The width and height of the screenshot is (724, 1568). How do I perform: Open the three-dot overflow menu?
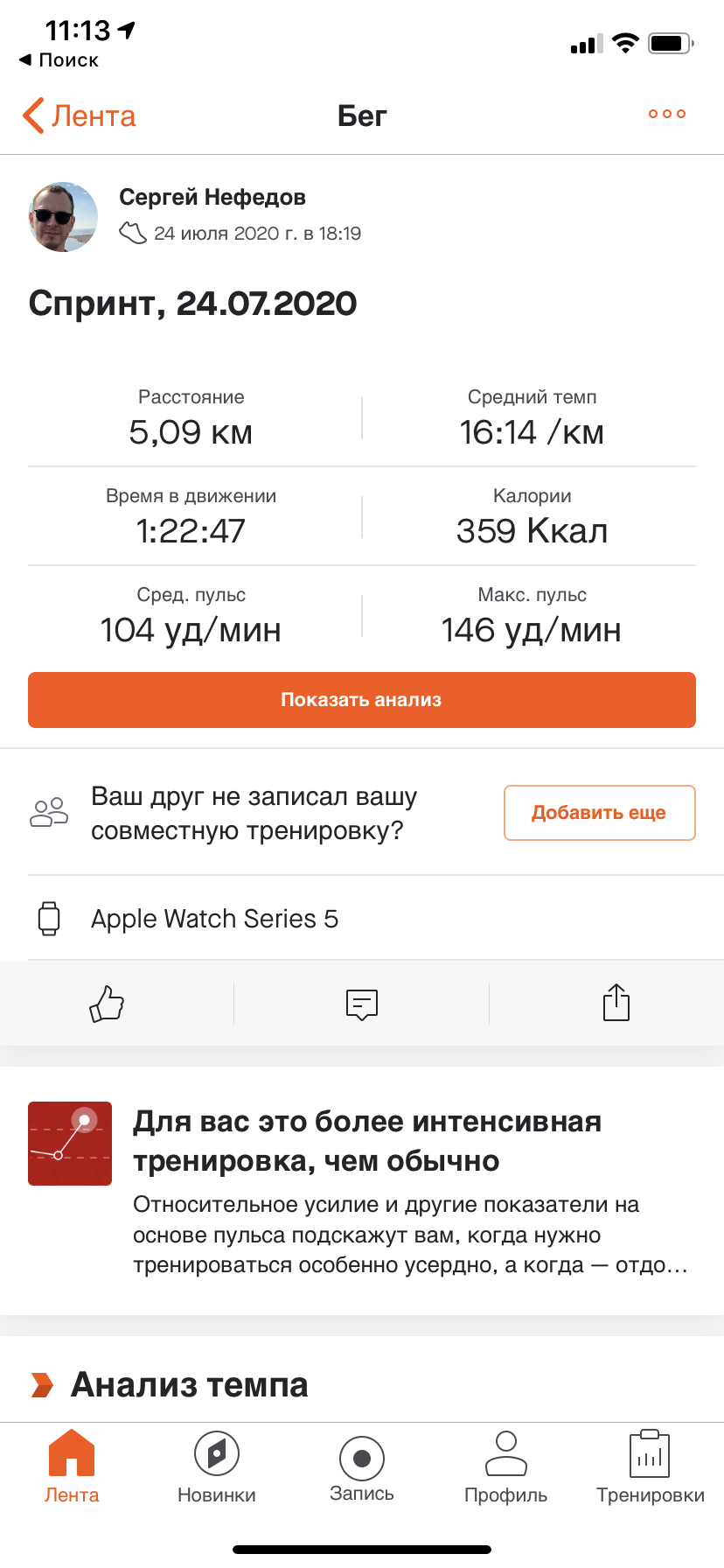tap(666, 114)
